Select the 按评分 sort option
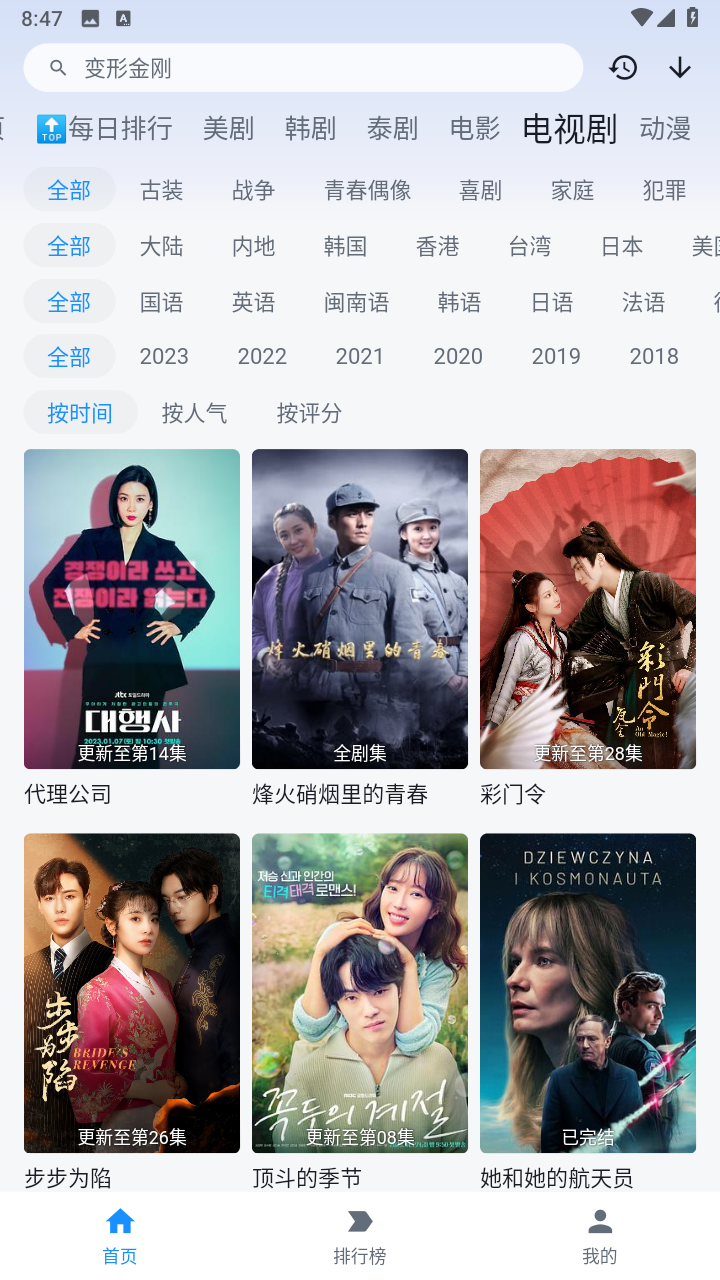The image size is (720, 1280). (309, 412)
